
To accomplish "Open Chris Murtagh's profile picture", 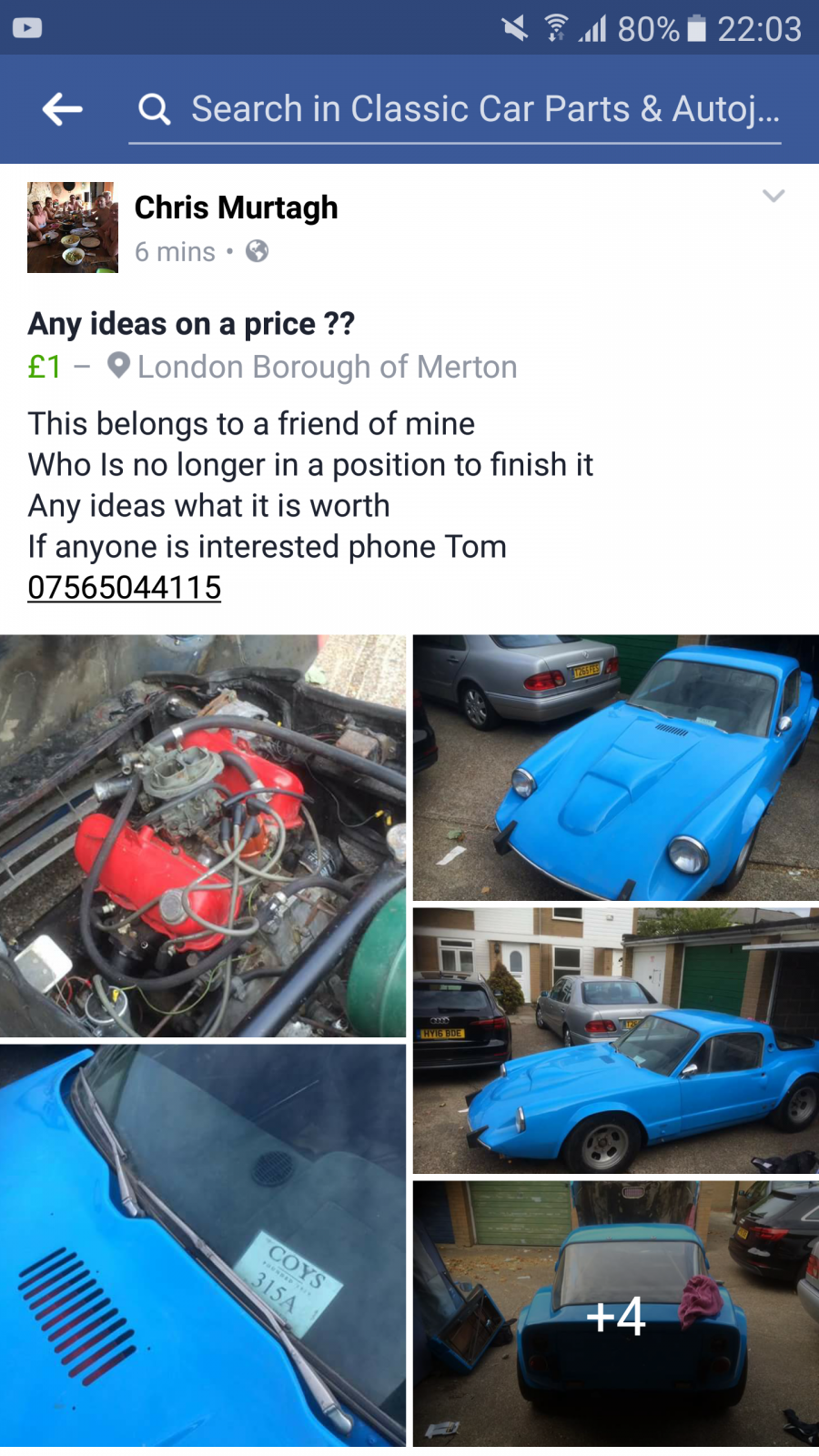I will tap(73, 227).
